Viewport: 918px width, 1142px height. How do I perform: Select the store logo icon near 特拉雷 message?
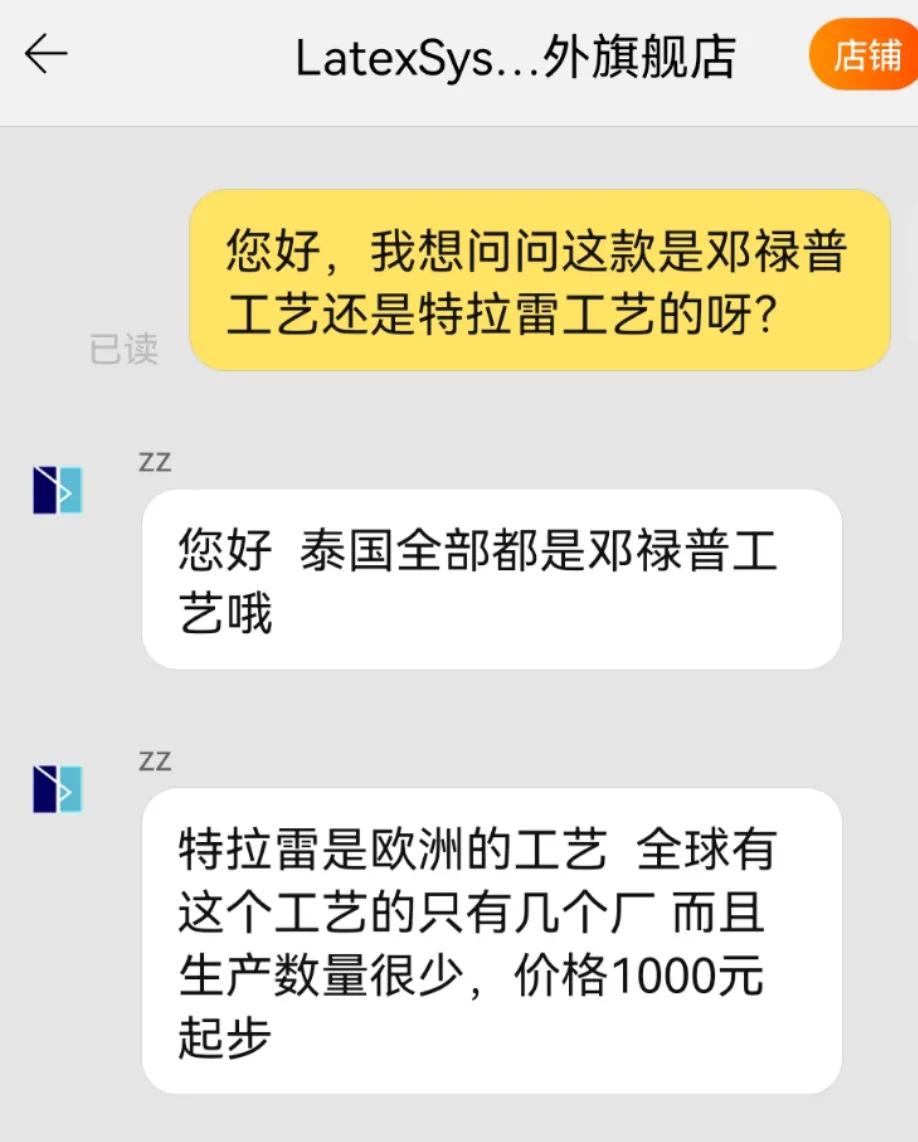point(56,791)
